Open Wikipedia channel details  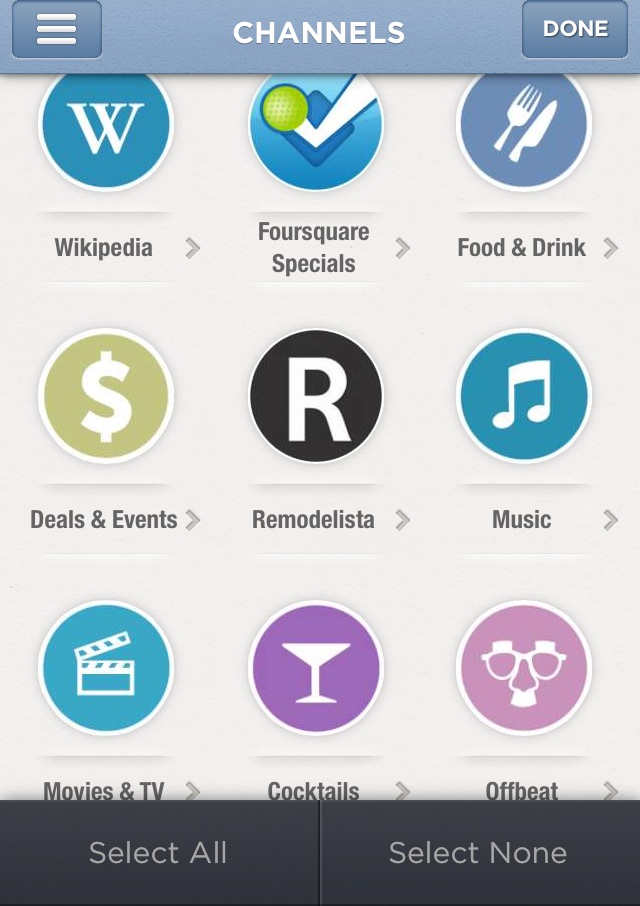point(193,248)
